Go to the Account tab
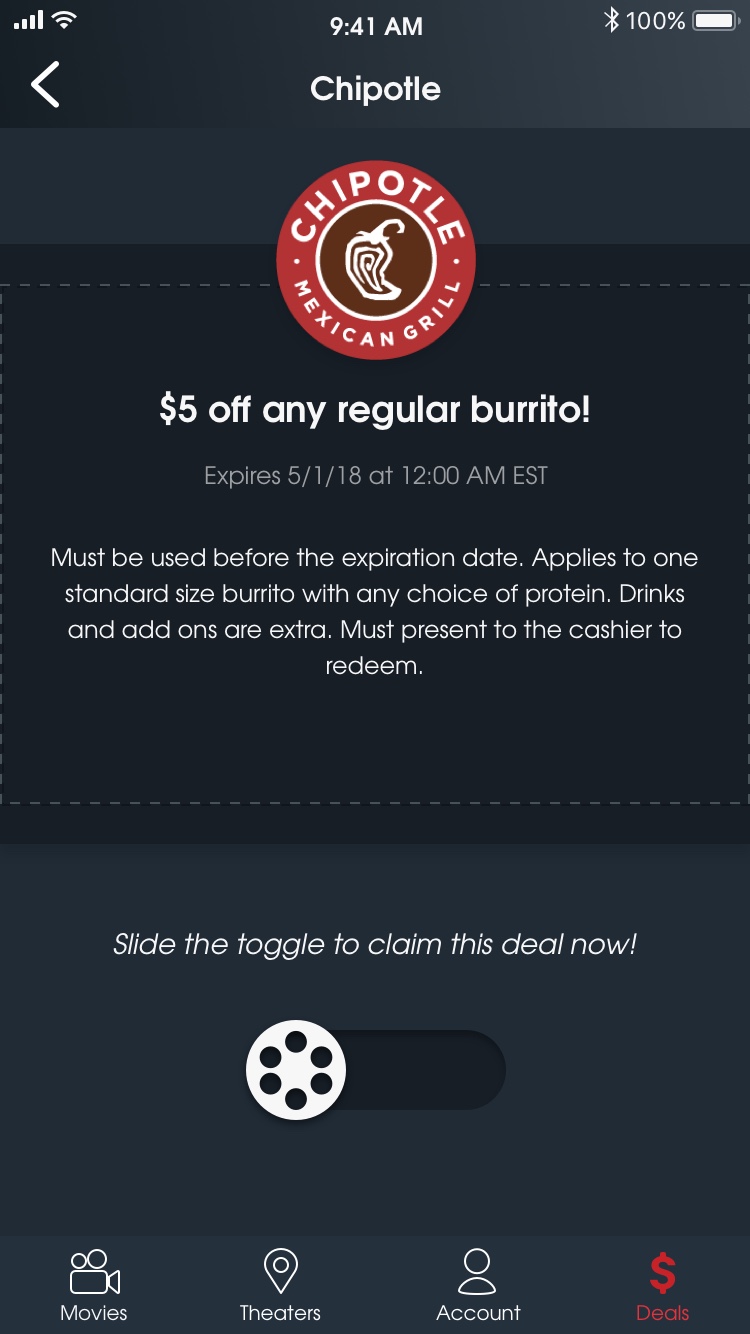The height and width of the screenshot is (1334, 750). [478, 1285]
